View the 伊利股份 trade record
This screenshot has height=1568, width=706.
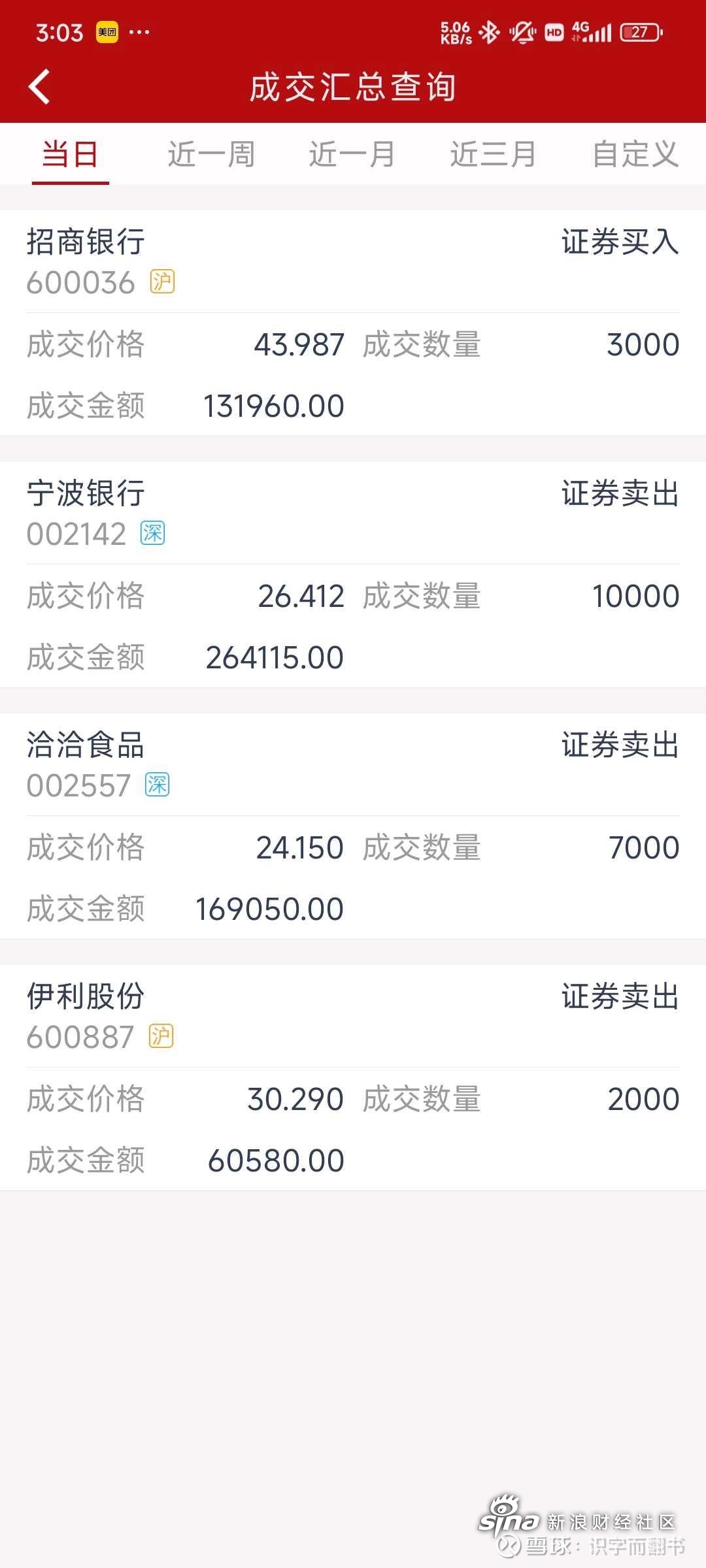tap(353, 1078)
